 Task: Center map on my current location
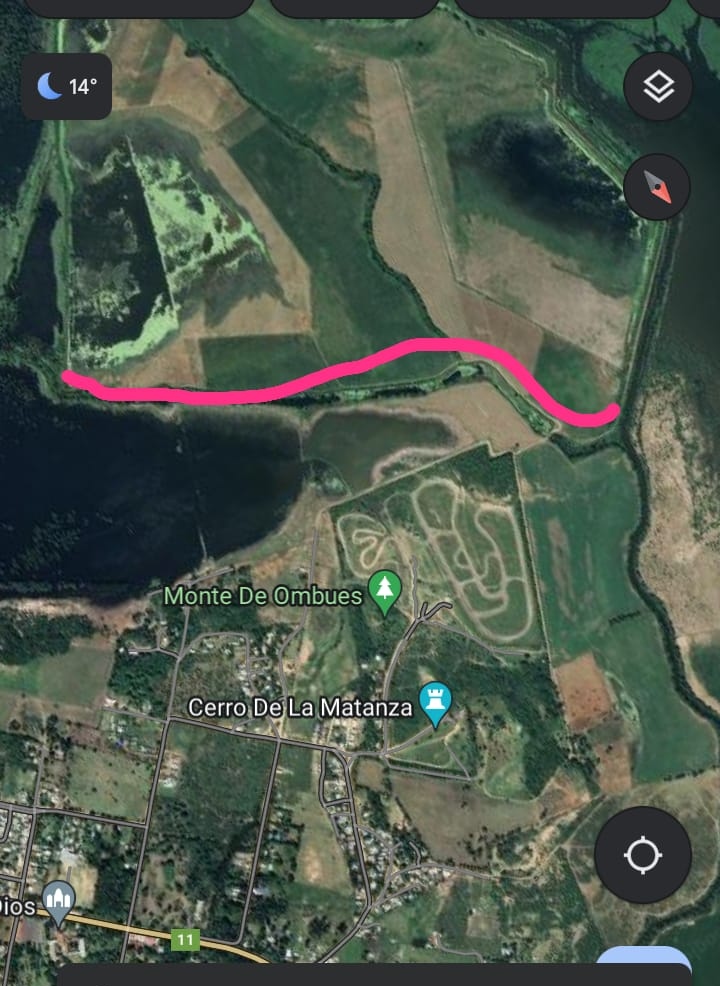(642, 855)
